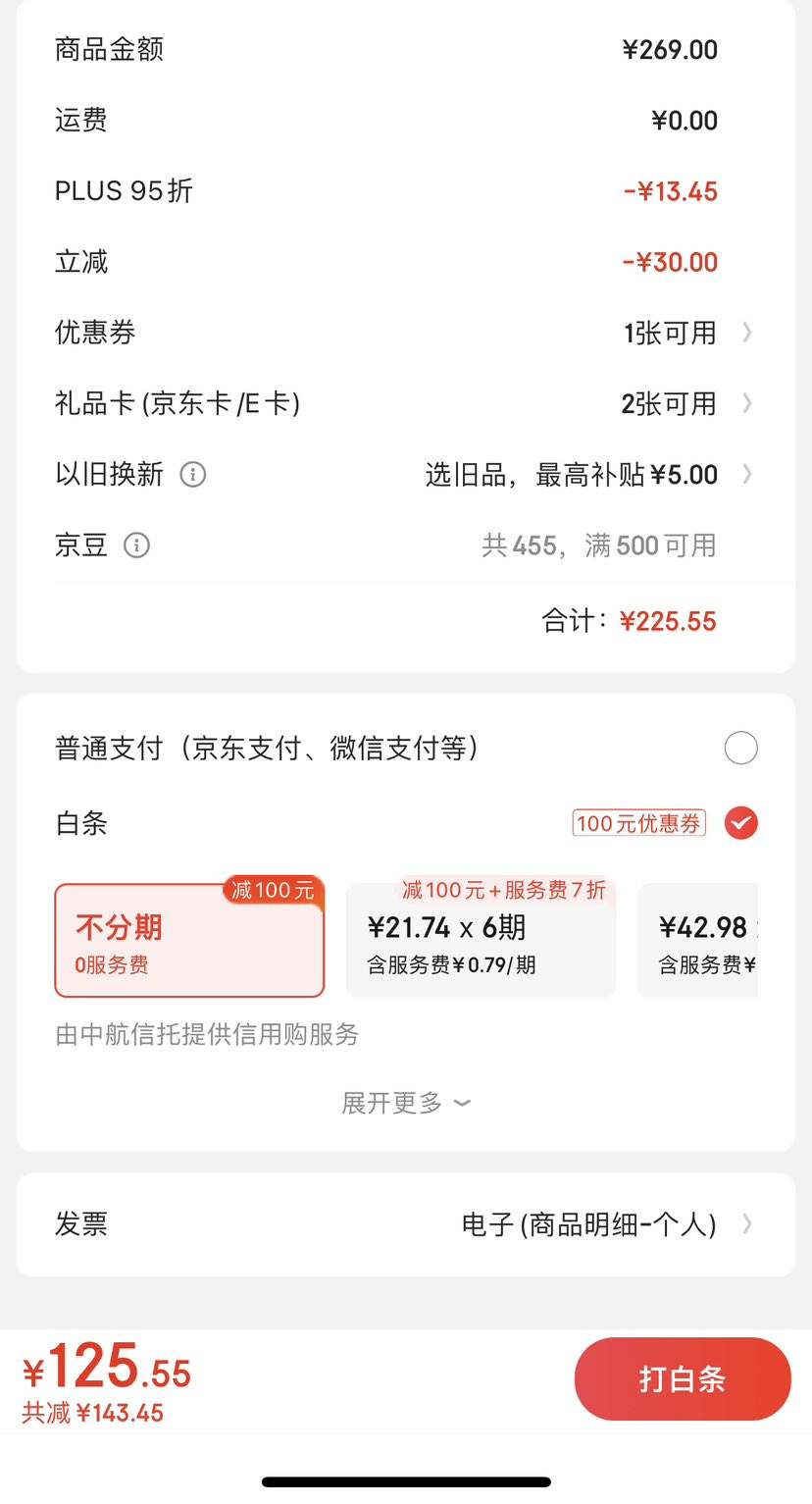The image size is (812, 1504).
Task: Tap the info icon beside 京豆
Action: pyautogui.click(x=136, y=545)
